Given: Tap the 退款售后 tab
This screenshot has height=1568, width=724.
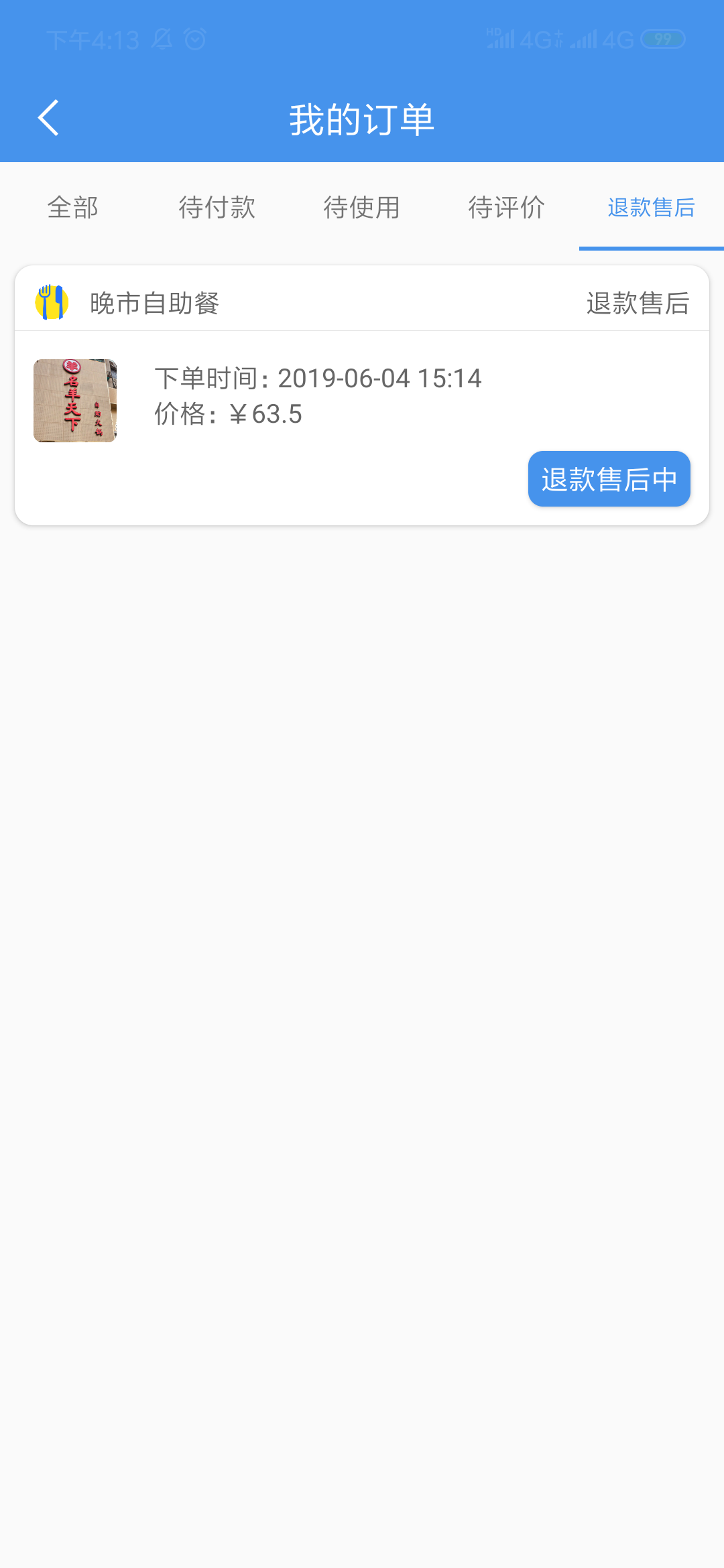Looking at the screenshot, I should coord(651,208).
